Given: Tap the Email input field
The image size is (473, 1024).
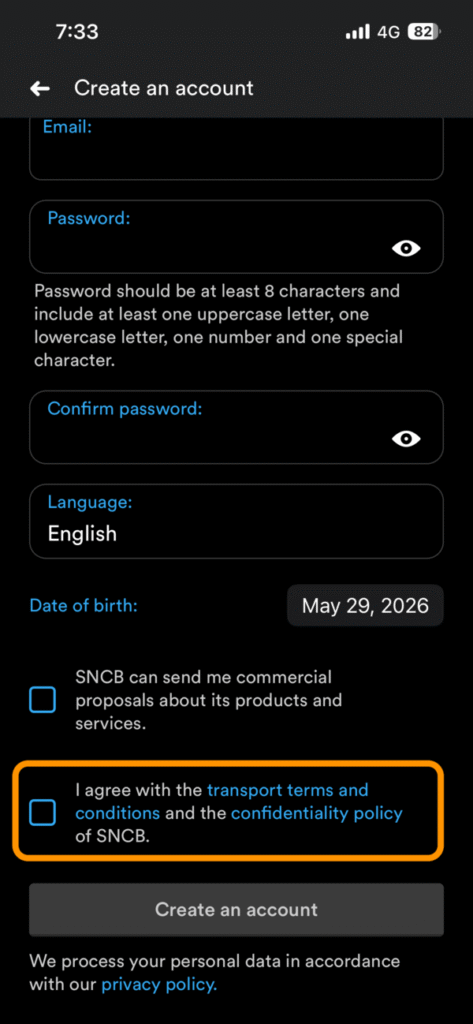Looking at the screenshot, I should tap(236, 149).
